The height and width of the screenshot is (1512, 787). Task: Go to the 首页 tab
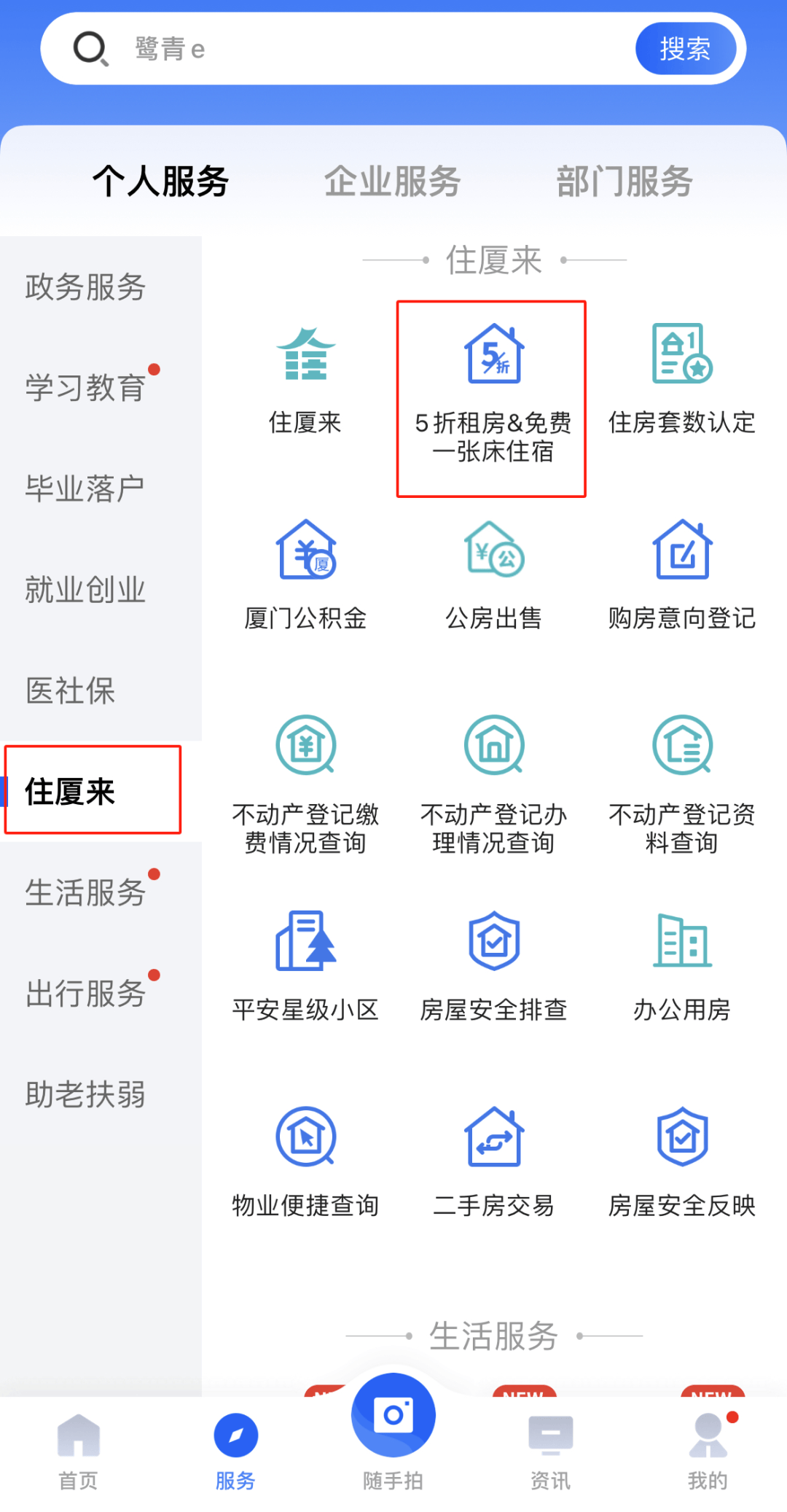tap(78, 1452)
